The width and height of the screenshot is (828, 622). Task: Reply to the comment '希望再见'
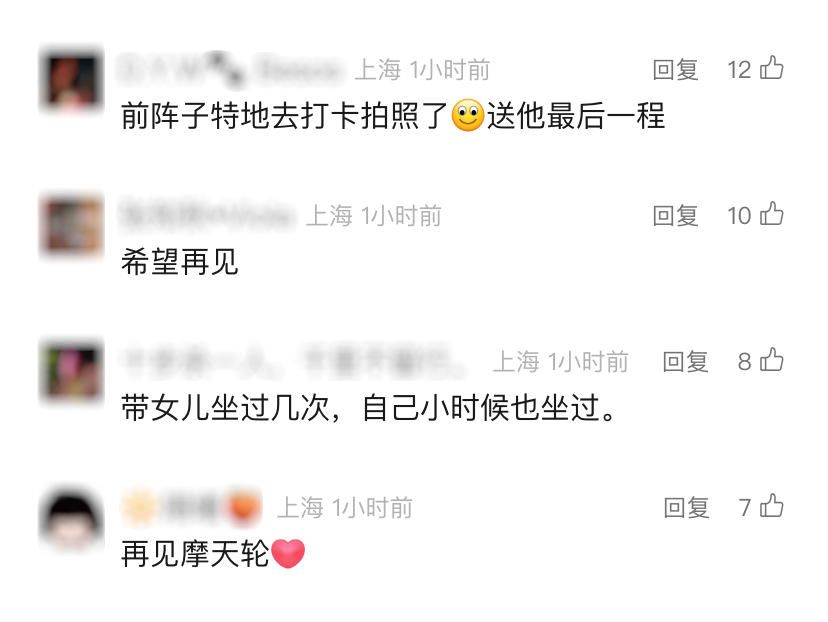tap(675, 215)
